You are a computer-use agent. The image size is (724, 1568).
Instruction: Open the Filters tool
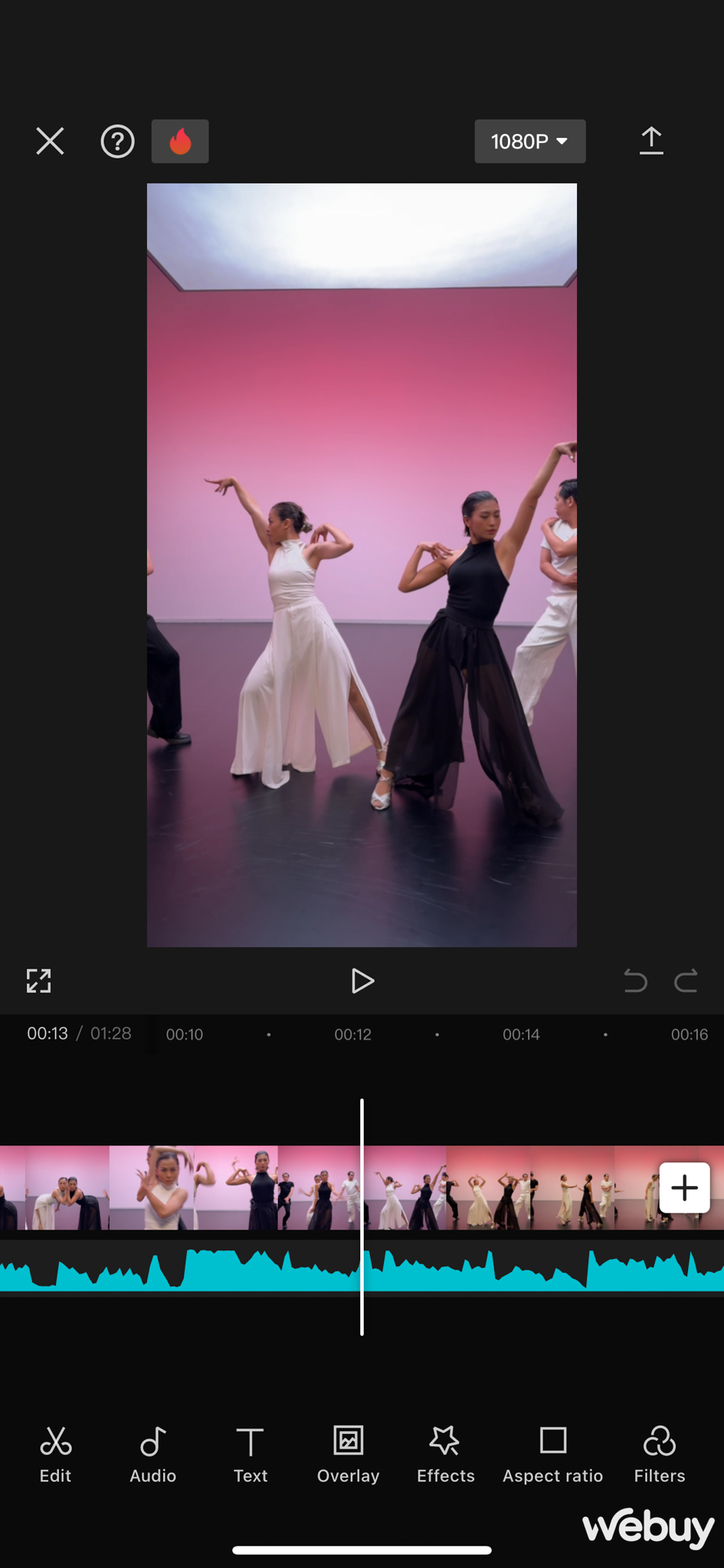(659, 1455)
